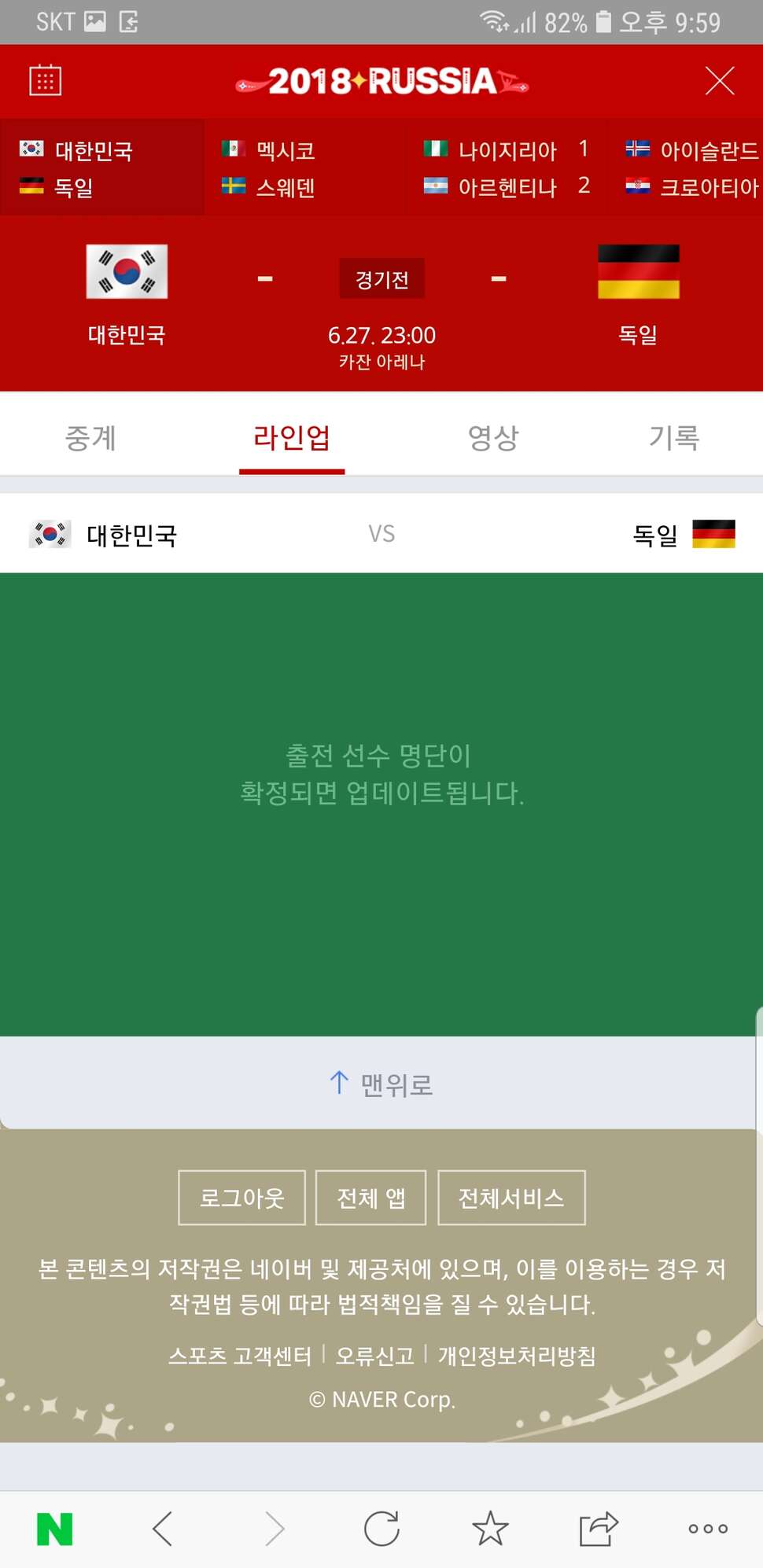763x1568 pixels.
Task: Select the 나이지리아 vs 아르헨티나 match
Action: pyautogui.click(x=506, y=167)
